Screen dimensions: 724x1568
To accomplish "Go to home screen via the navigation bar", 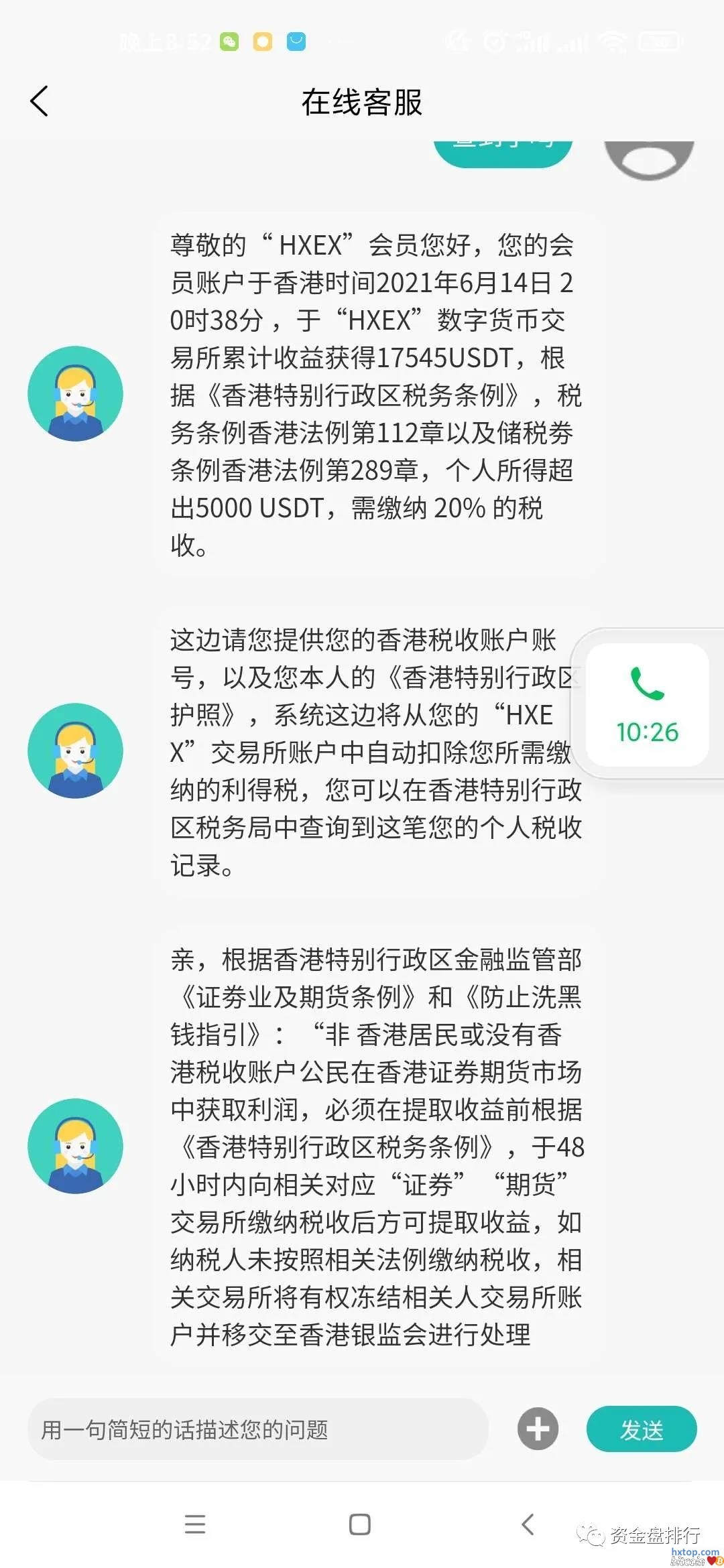I will point(360,1524).
